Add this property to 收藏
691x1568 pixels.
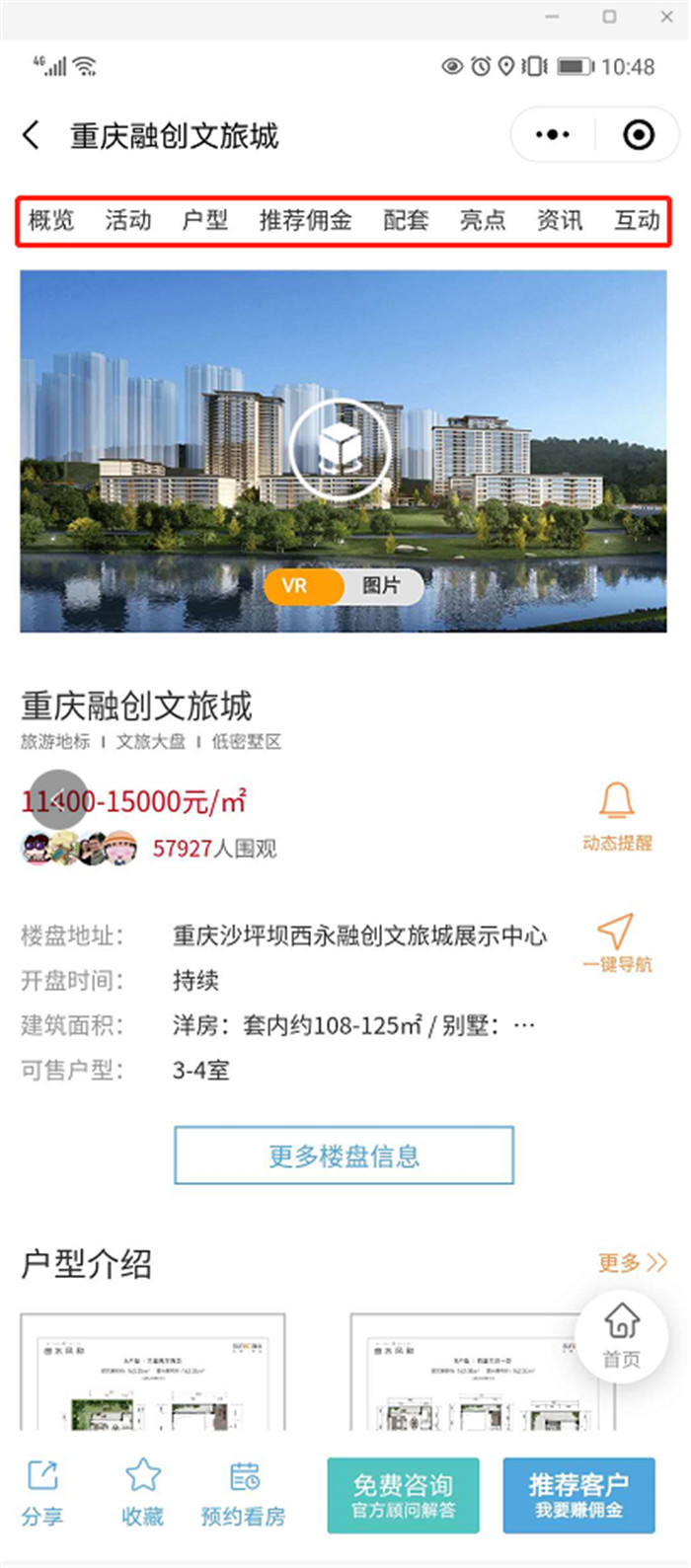[143, 1494]
